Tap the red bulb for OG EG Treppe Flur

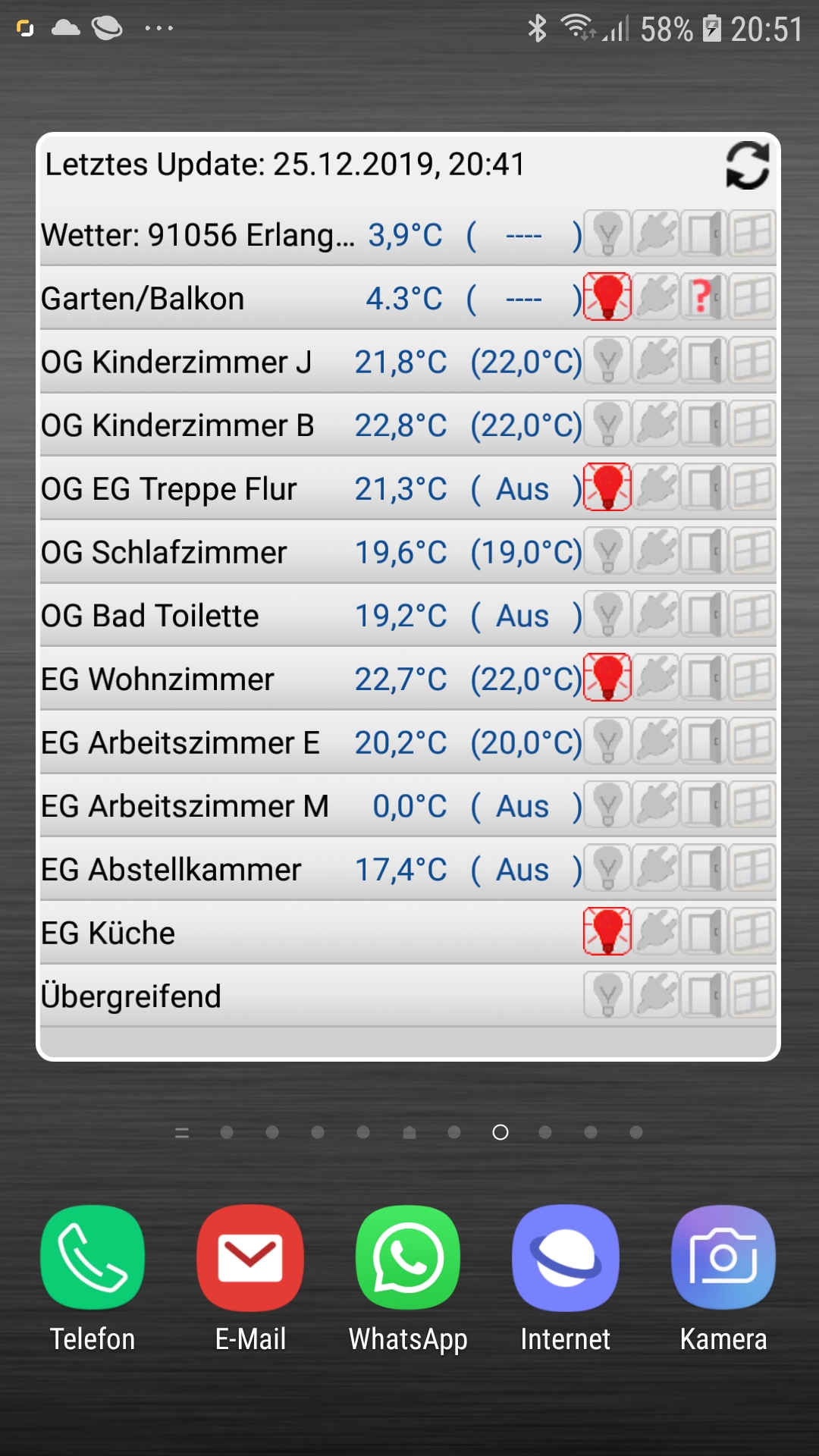(607, 488)
